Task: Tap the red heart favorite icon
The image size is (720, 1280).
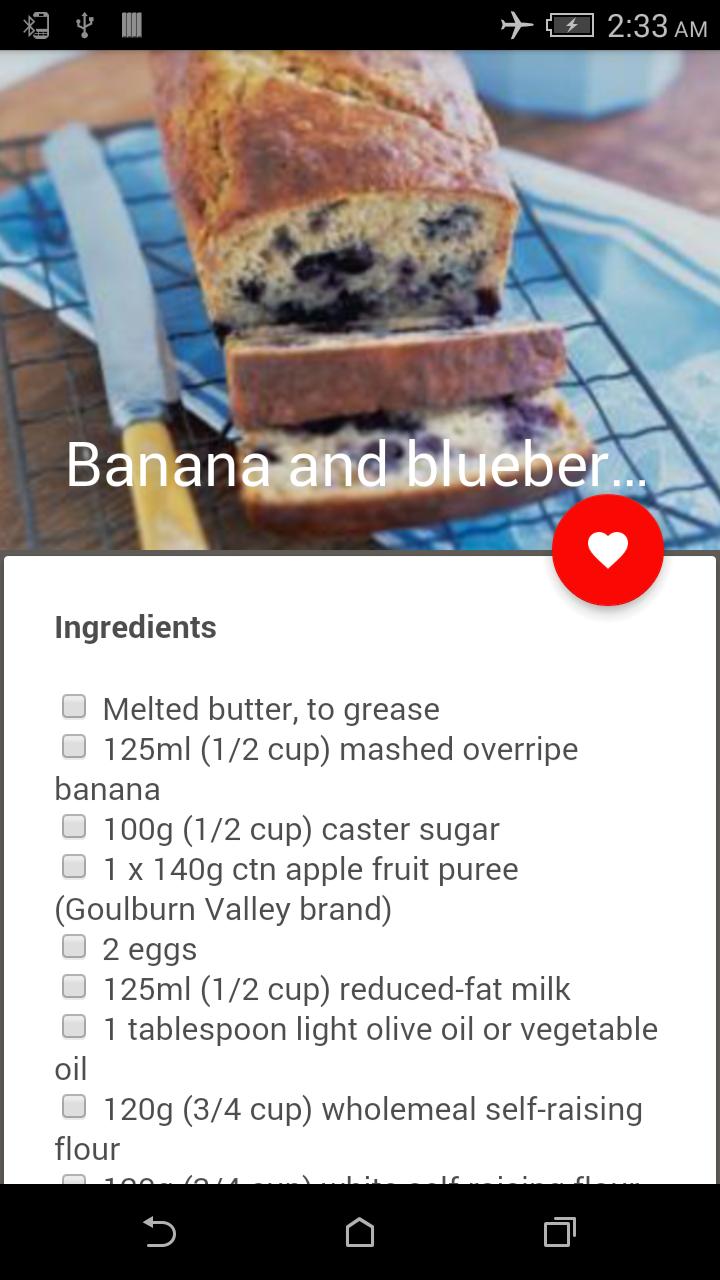Action: 607,549
